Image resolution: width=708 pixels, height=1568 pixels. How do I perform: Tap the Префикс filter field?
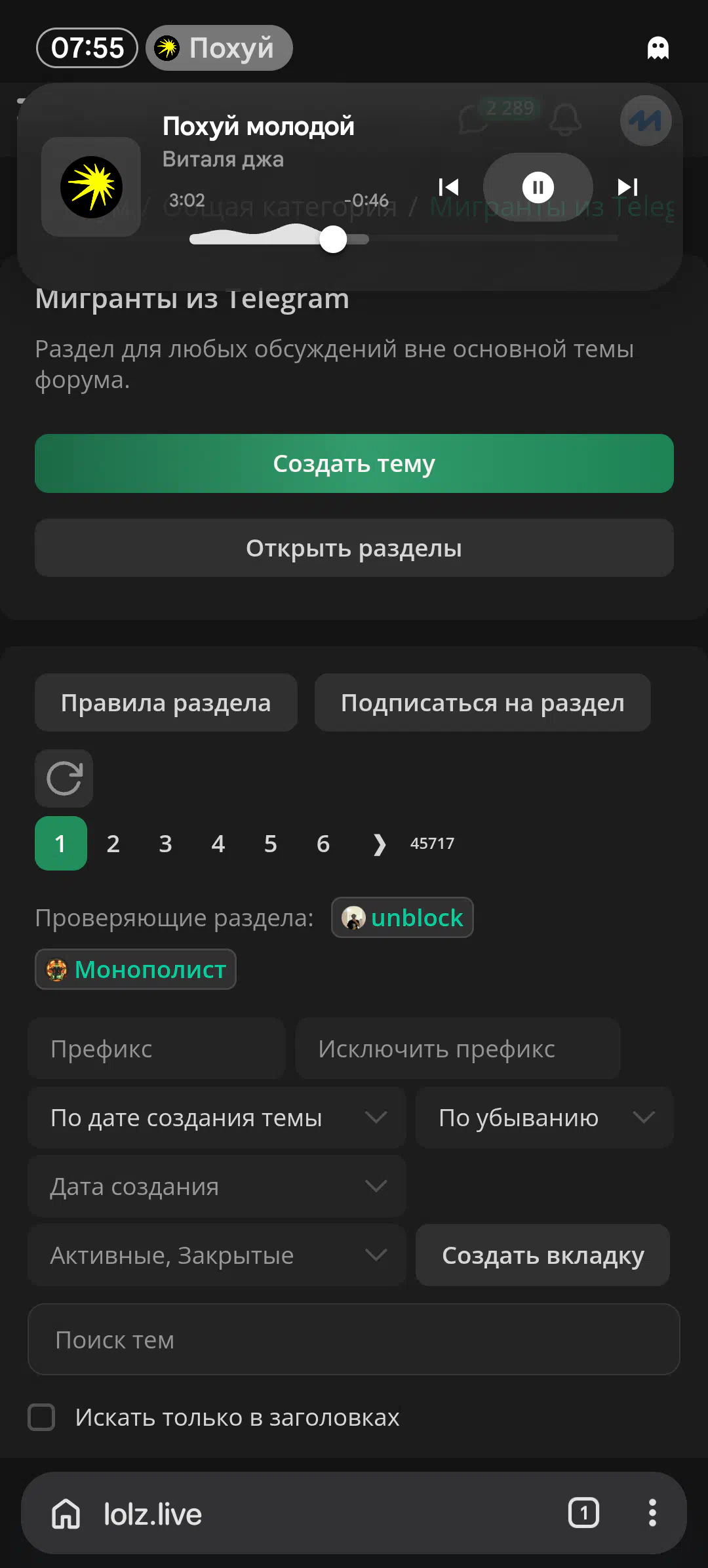coord(156,1049)
